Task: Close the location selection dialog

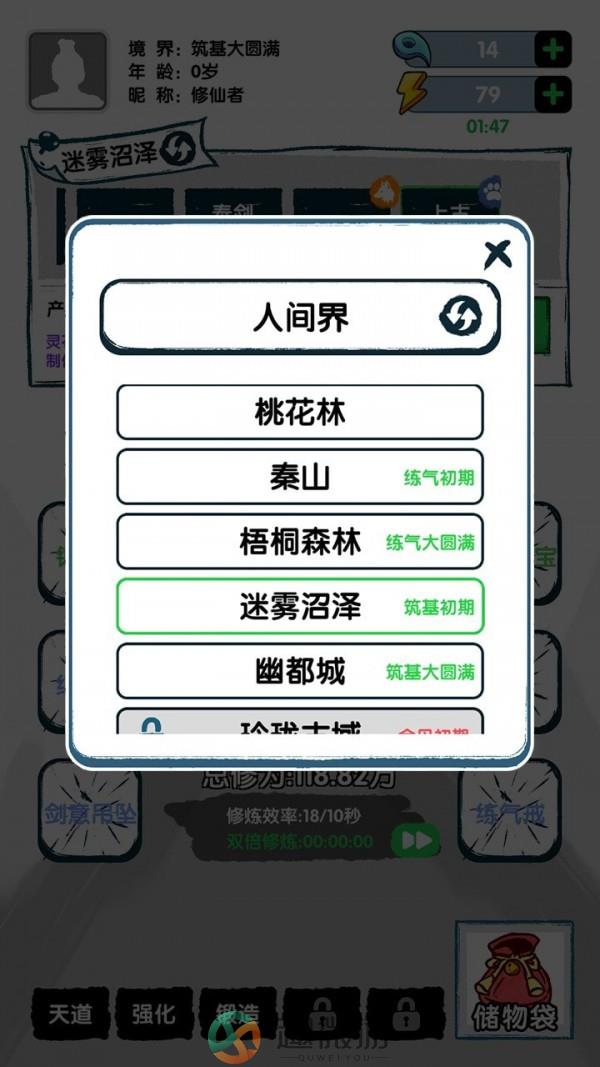Action: [497, 254]
